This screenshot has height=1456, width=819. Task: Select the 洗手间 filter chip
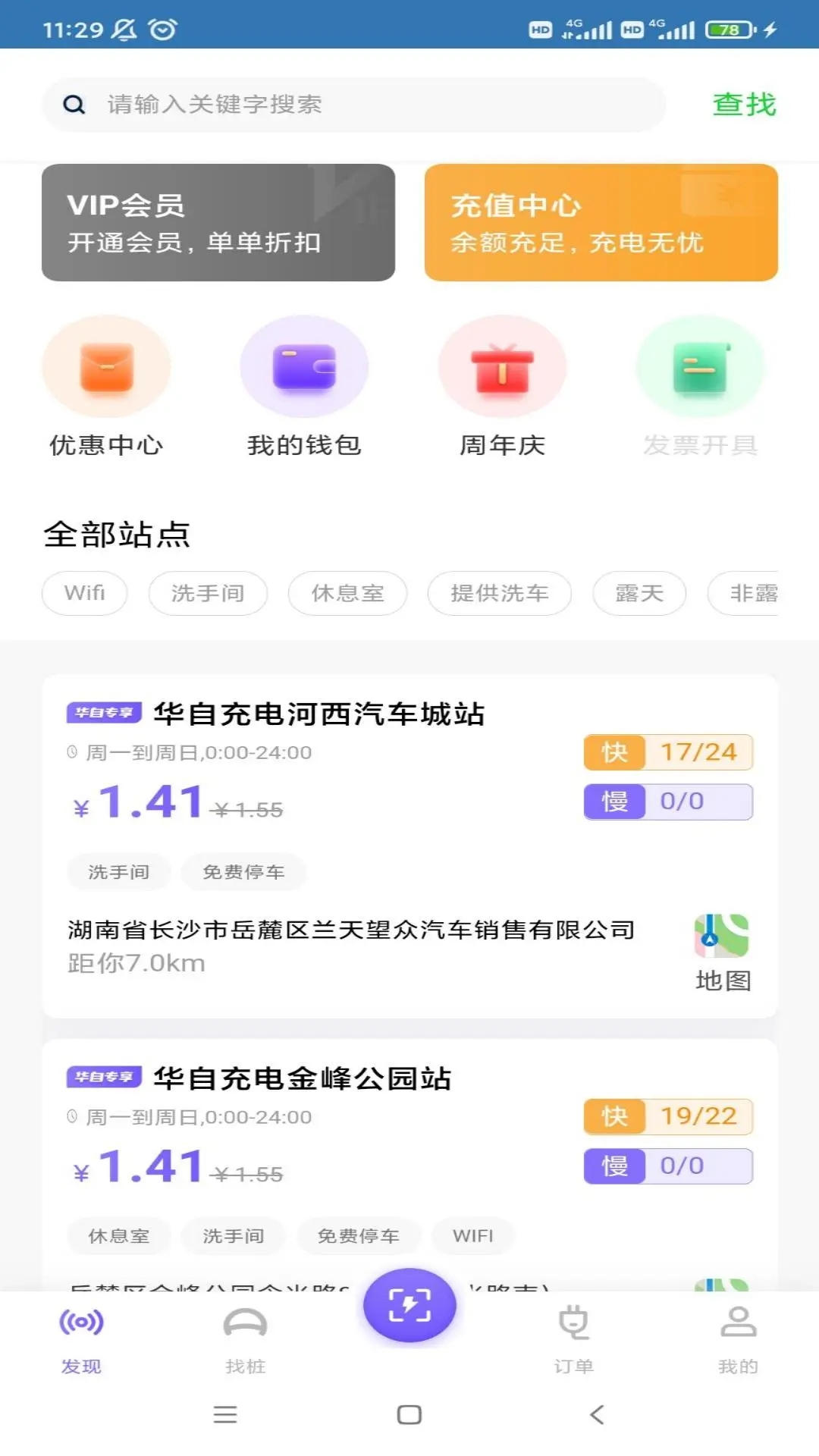(x=208, y=593)
